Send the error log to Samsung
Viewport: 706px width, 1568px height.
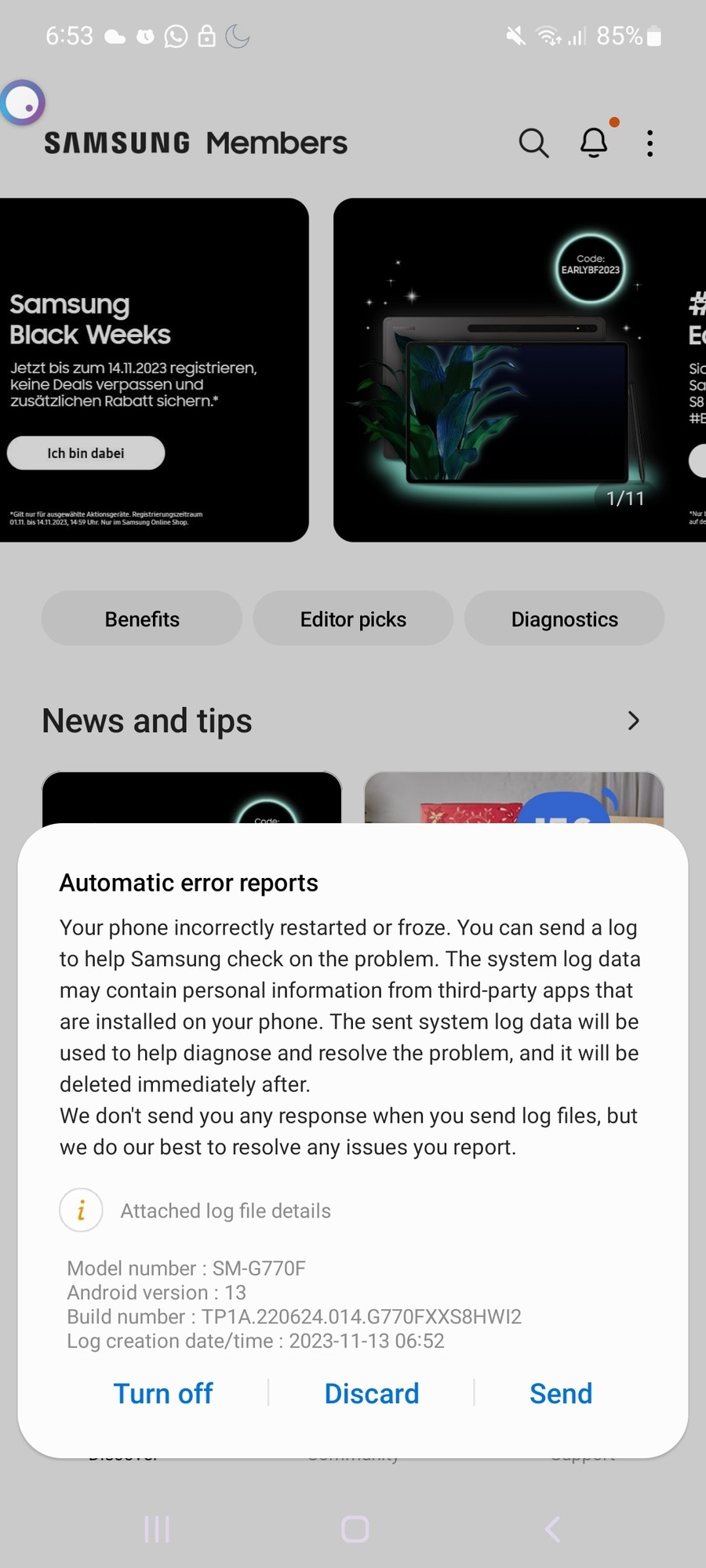[560, 1393]
